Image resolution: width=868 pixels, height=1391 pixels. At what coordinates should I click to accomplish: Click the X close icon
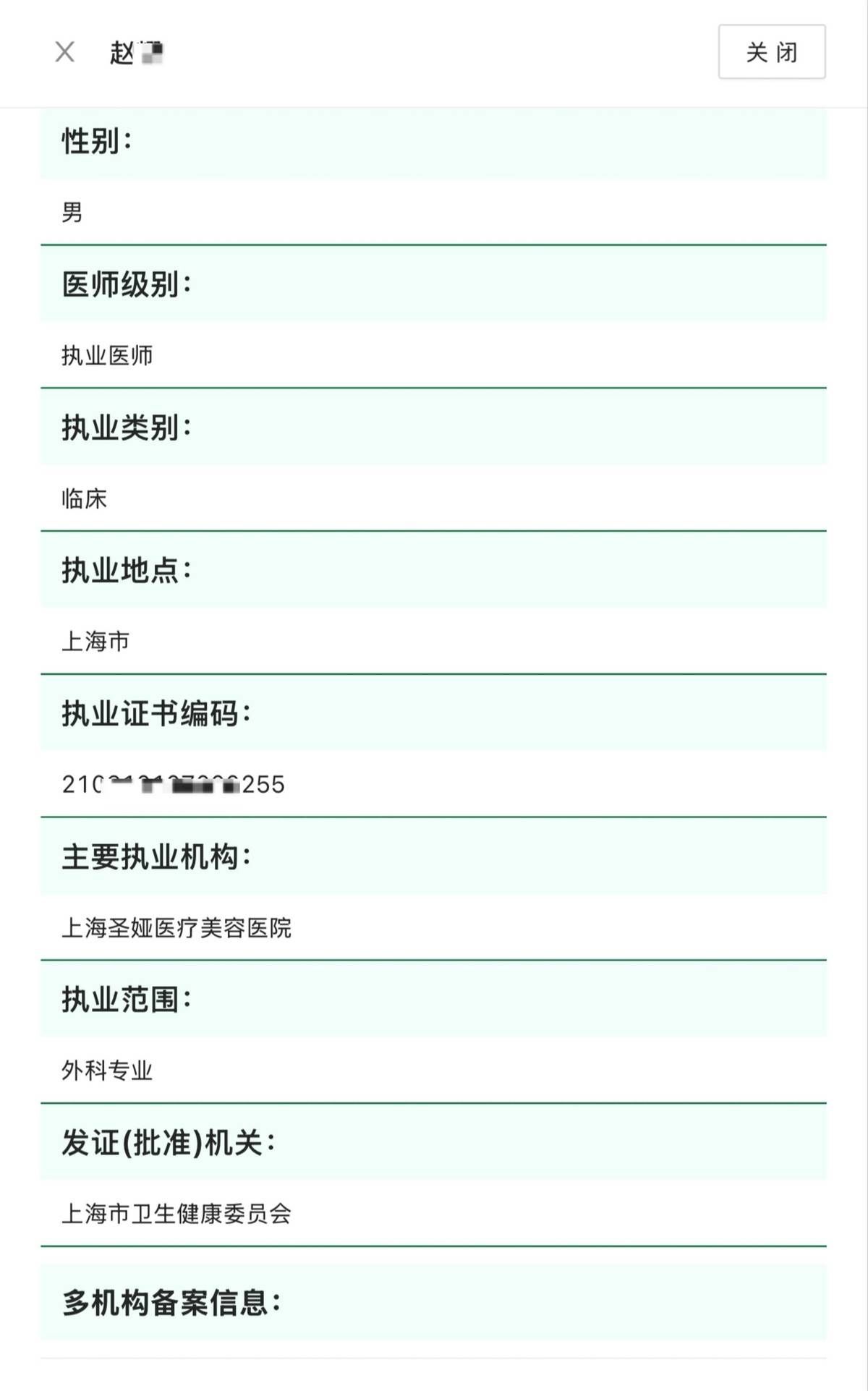tap(64, 51)
